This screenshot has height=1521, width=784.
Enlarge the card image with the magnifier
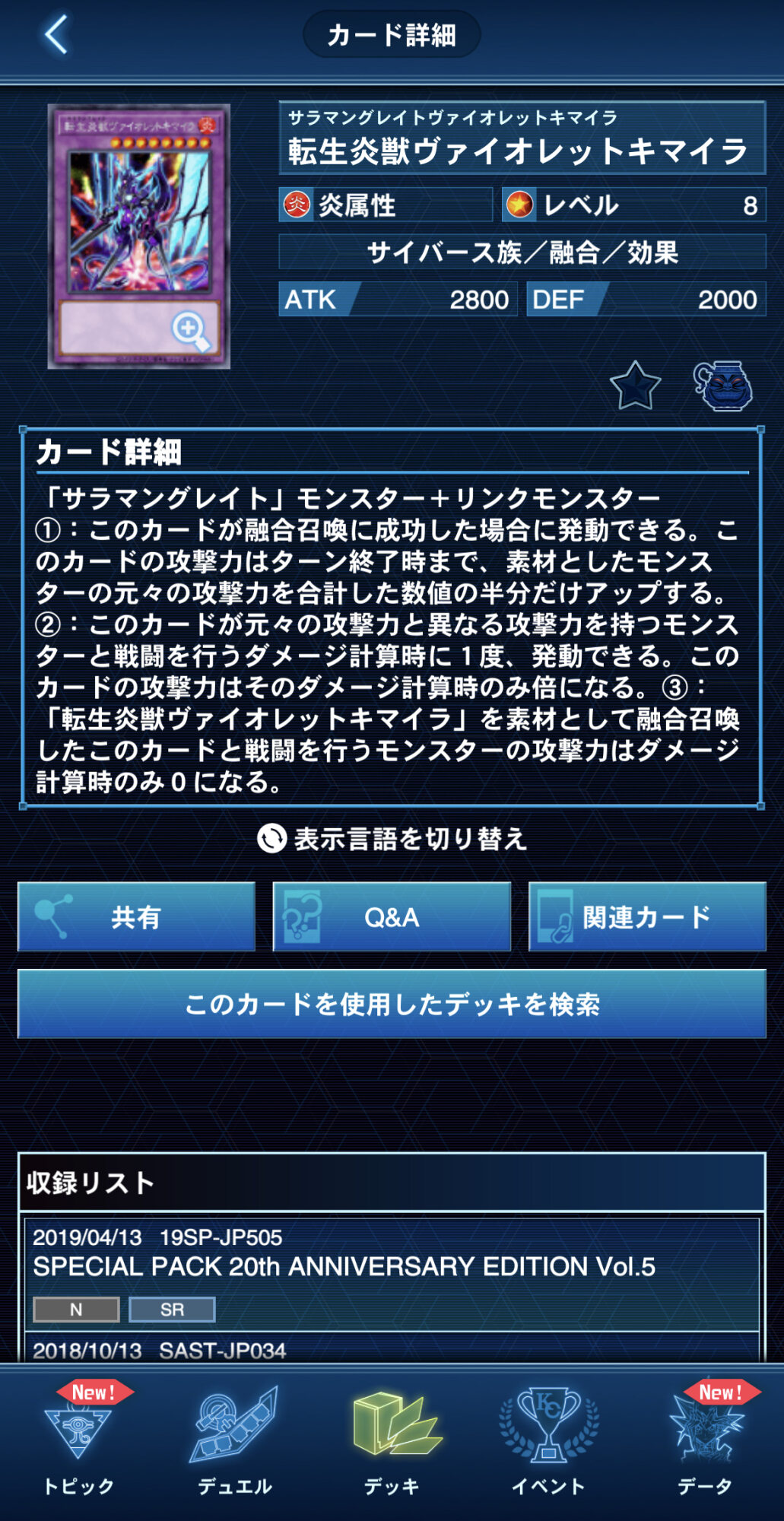tap(189, 329)
